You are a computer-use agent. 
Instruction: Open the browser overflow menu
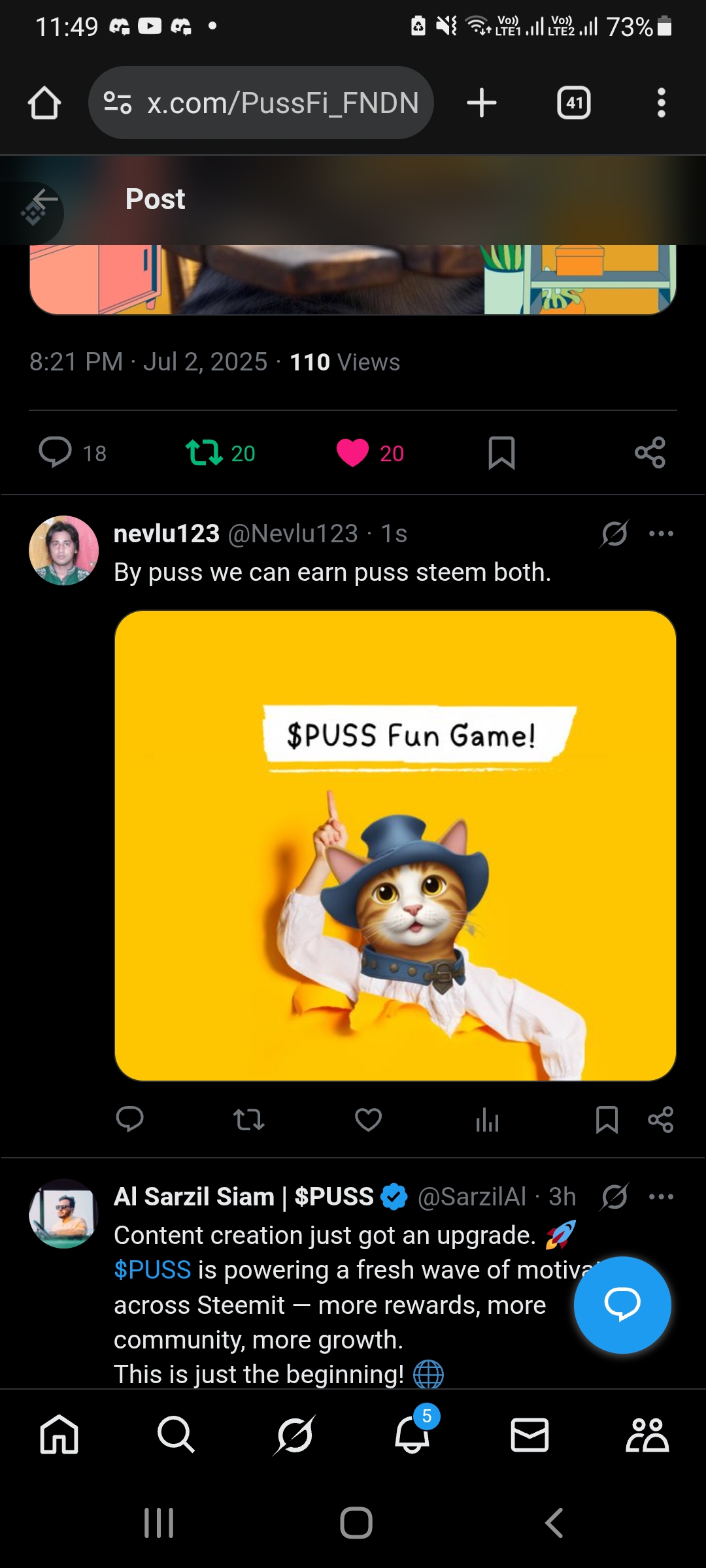[661, 103]
